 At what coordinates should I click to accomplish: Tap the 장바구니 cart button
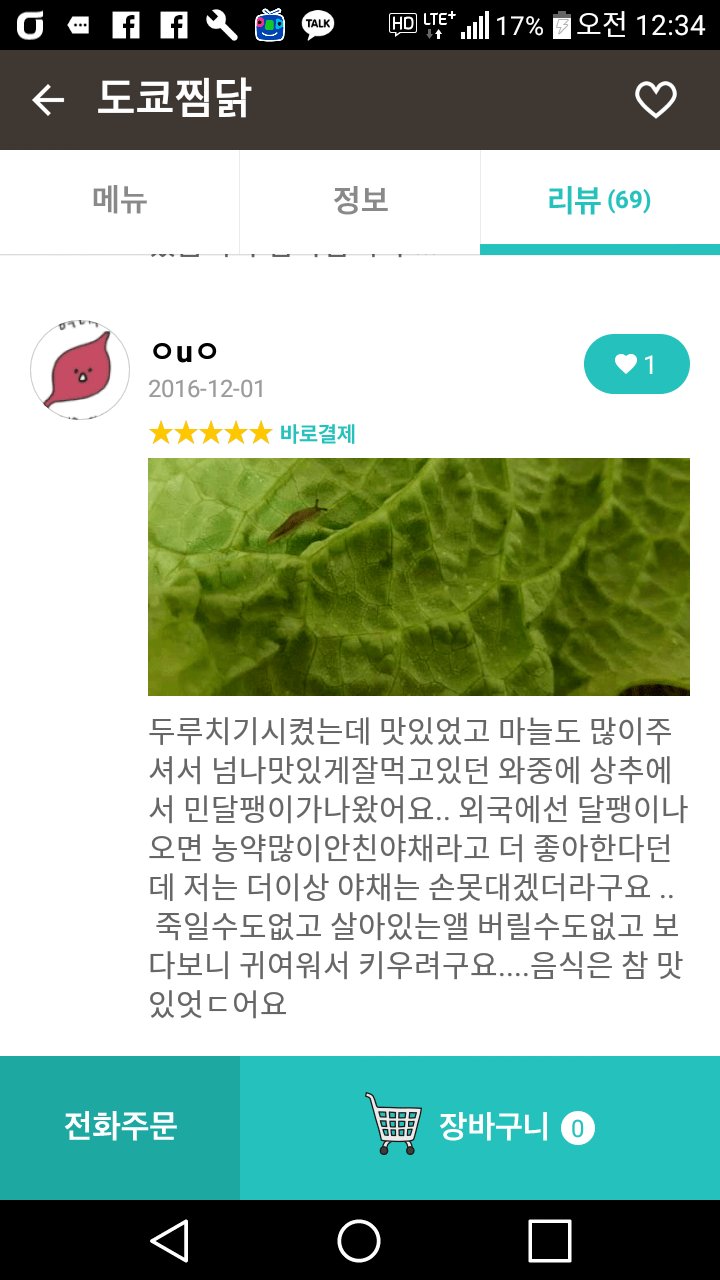(x=480, y=1127)
